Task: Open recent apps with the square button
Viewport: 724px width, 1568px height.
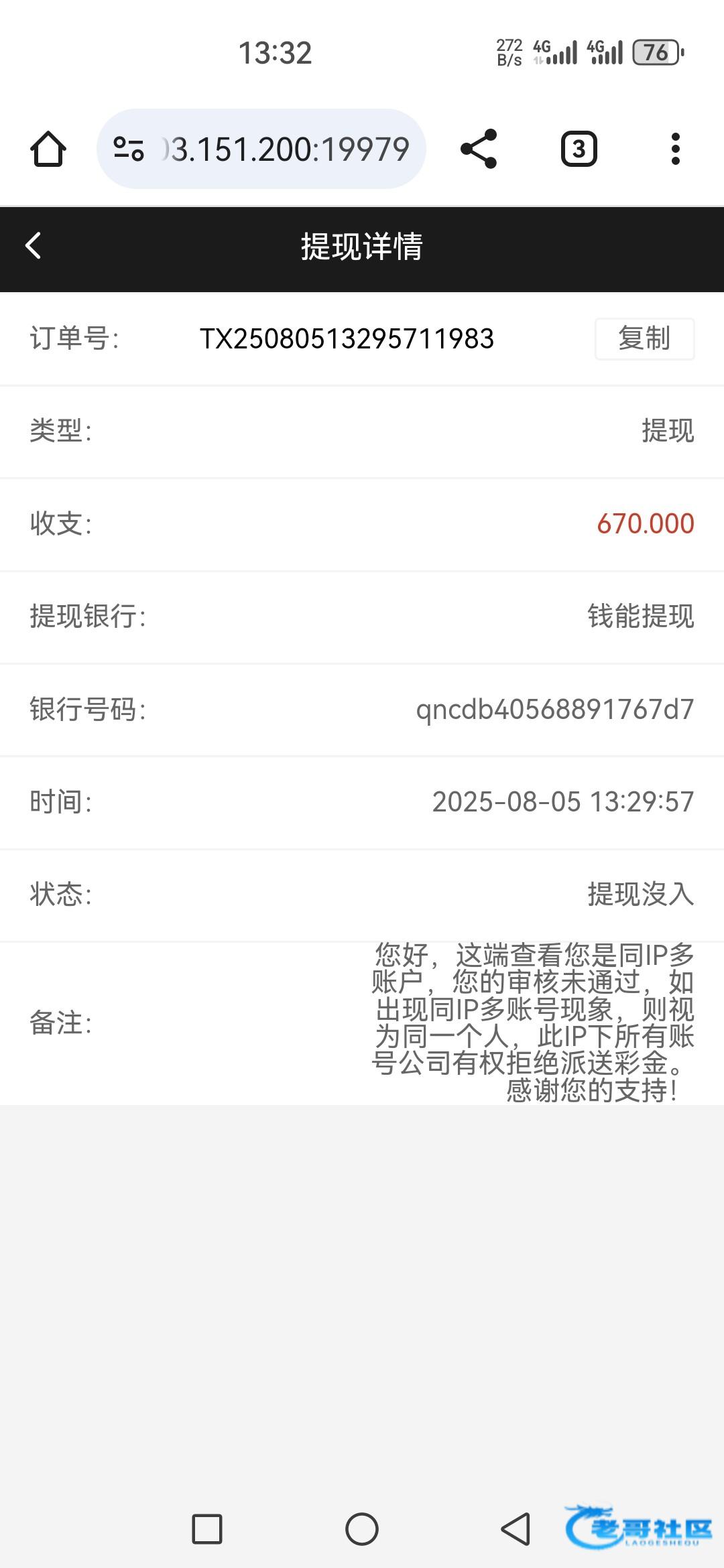Action: pos(207,1529)
